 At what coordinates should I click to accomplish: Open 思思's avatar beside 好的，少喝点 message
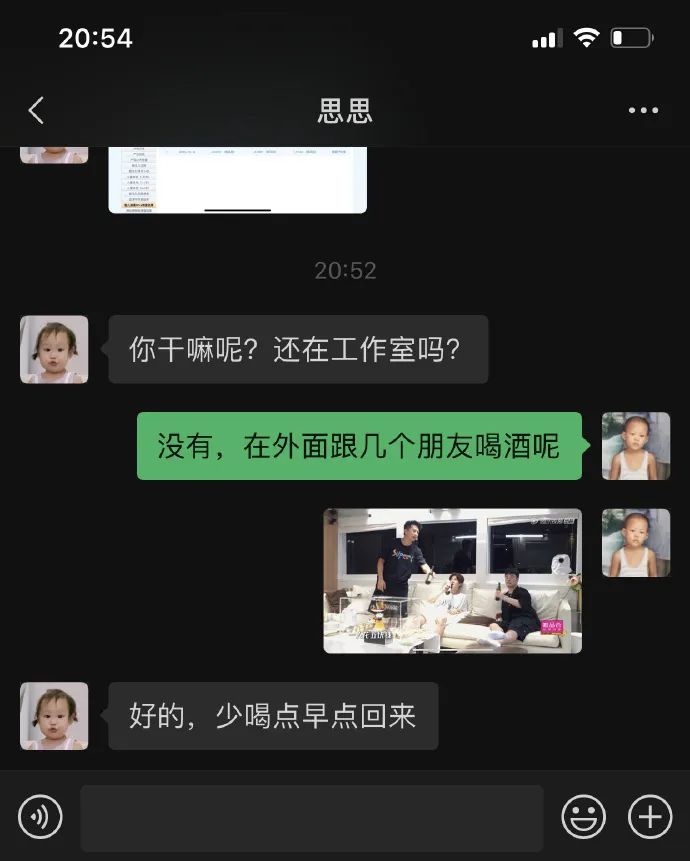[x=54, y=716]
